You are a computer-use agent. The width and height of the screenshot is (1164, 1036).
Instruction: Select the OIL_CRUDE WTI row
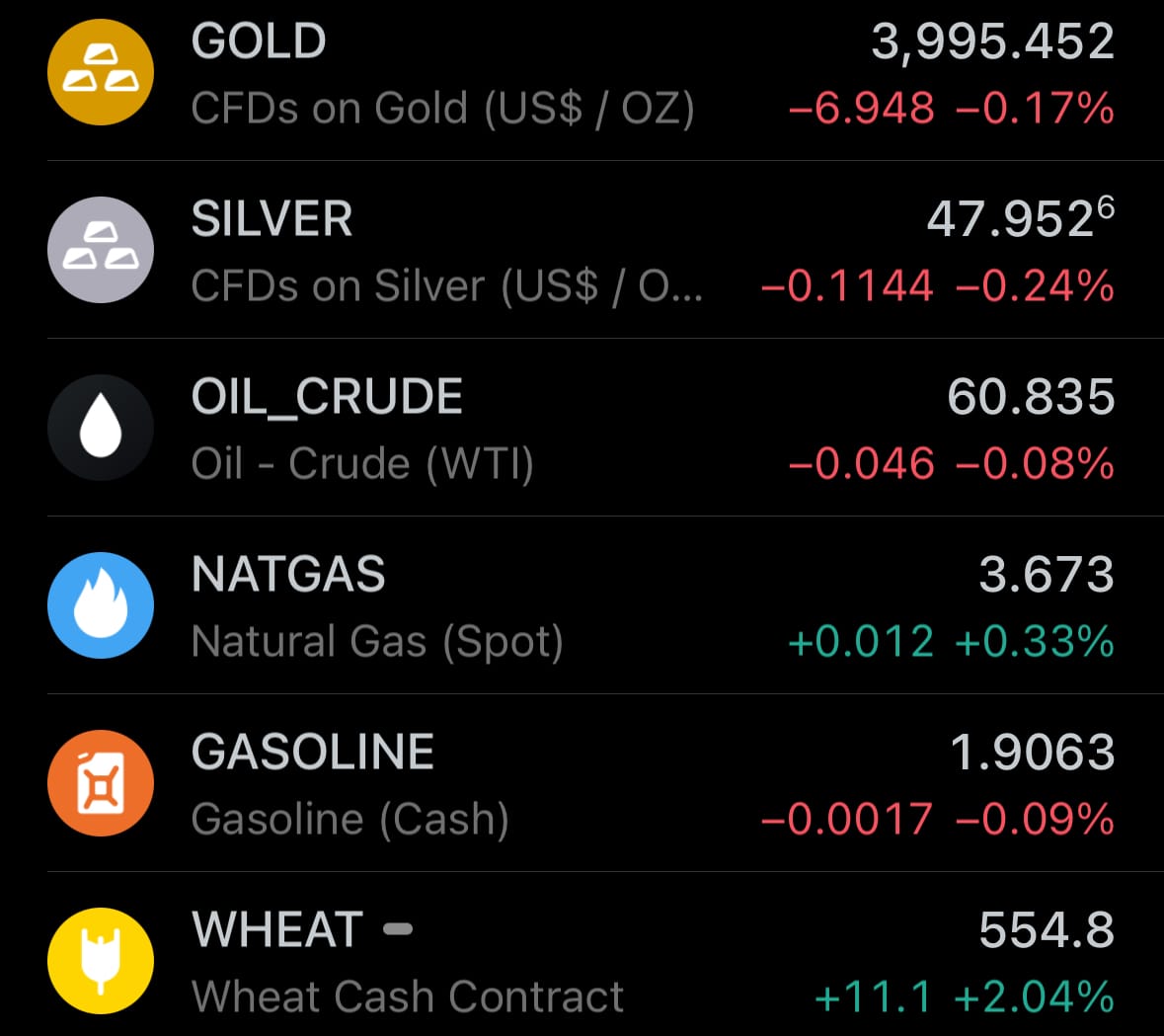[582, 429]
